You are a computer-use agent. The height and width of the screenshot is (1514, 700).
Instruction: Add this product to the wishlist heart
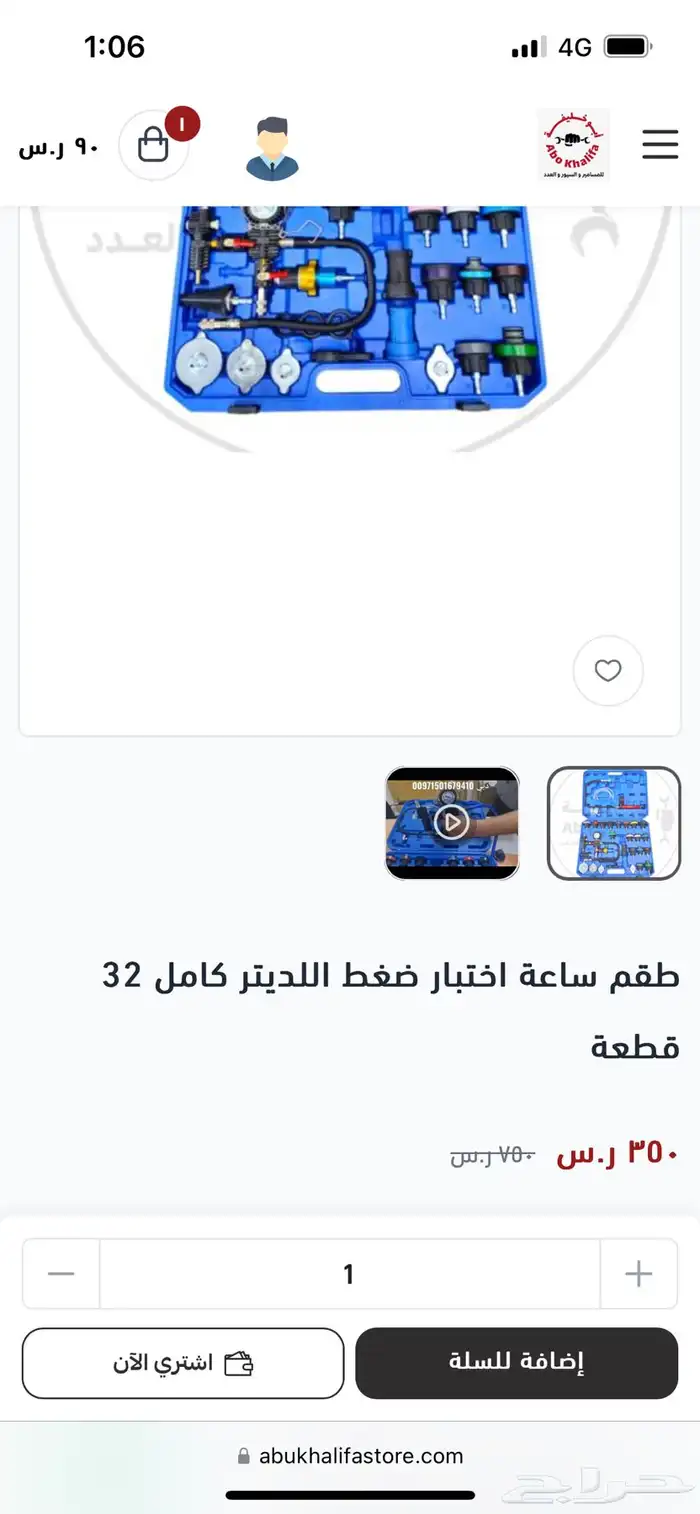(608, 671)
